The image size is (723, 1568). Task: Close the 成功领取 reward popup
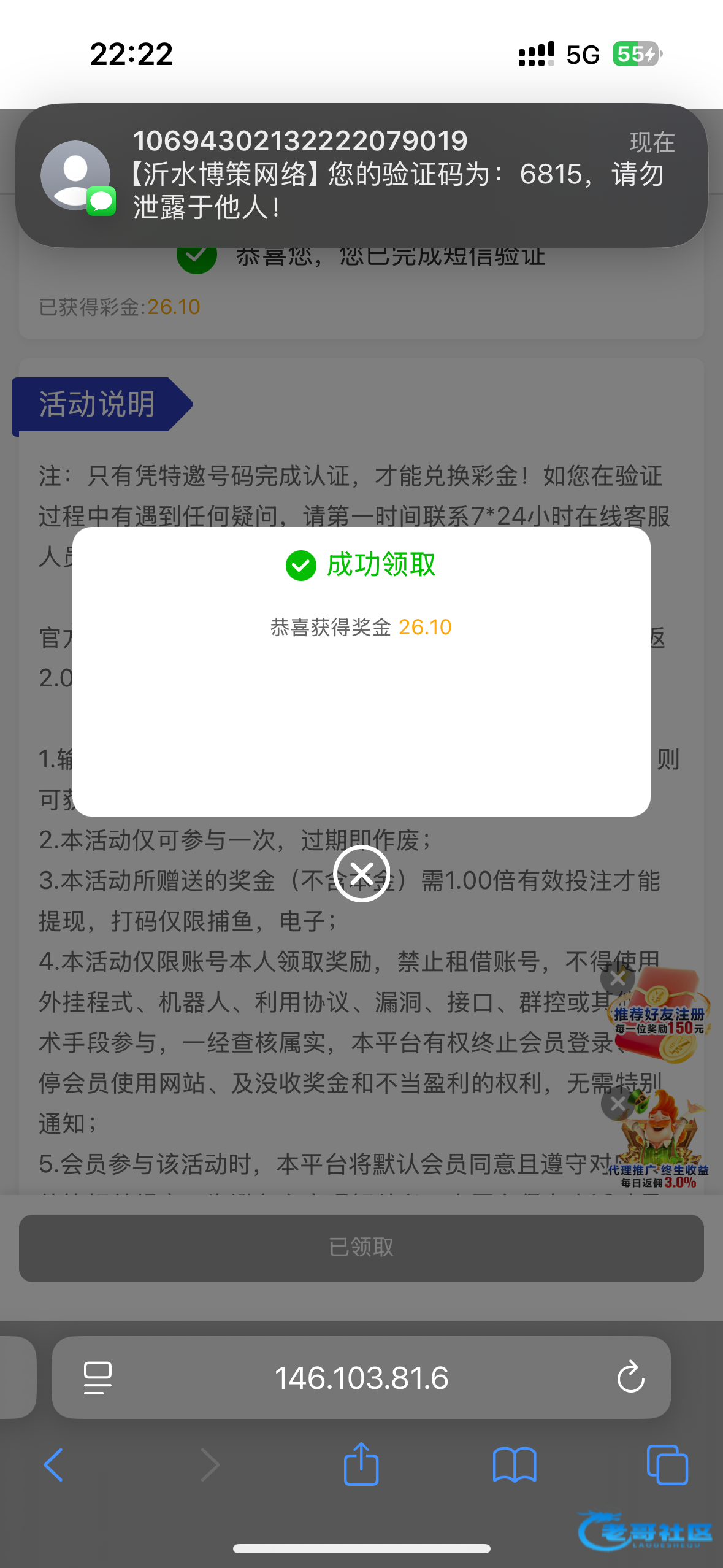361,873
